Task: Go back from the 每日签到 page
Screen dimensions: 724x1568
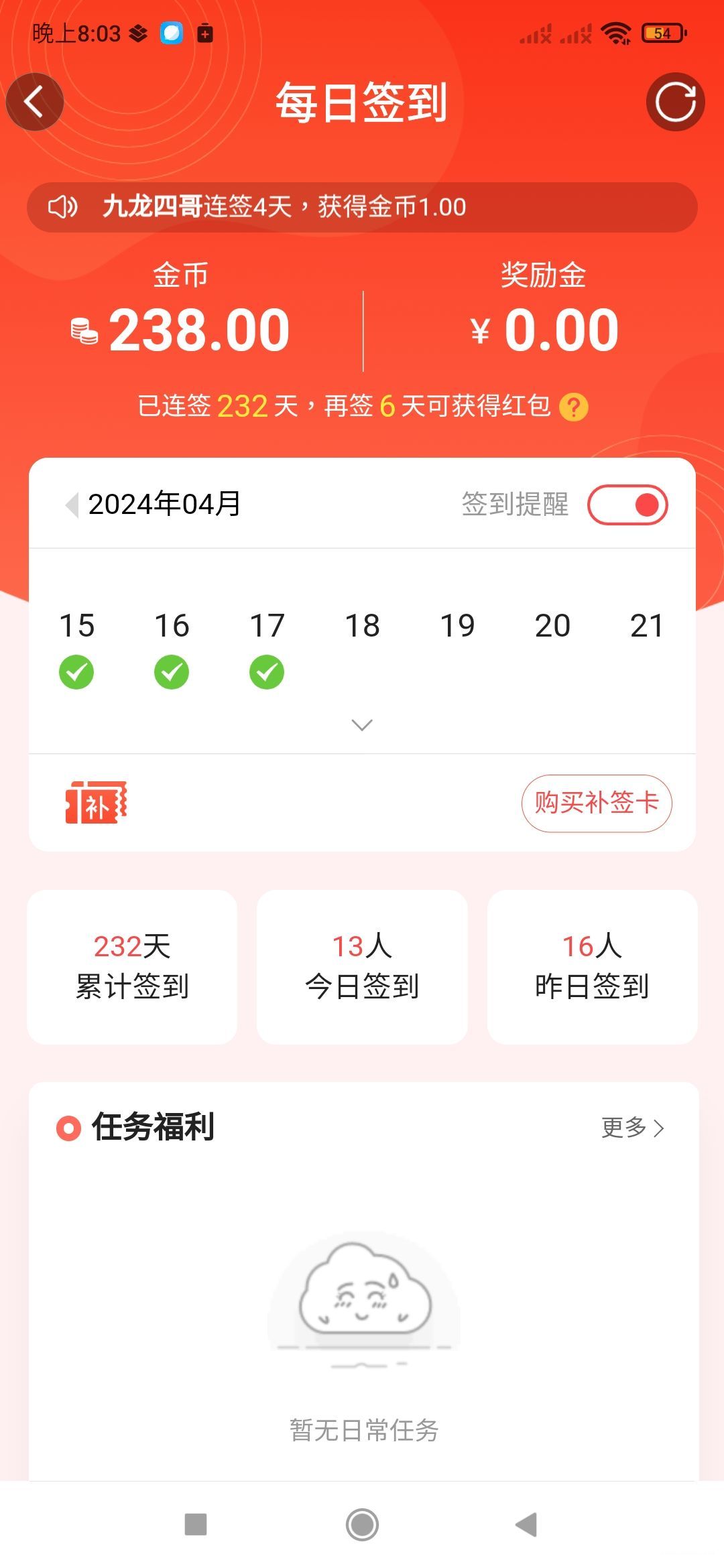Action: tap(34, 102)
